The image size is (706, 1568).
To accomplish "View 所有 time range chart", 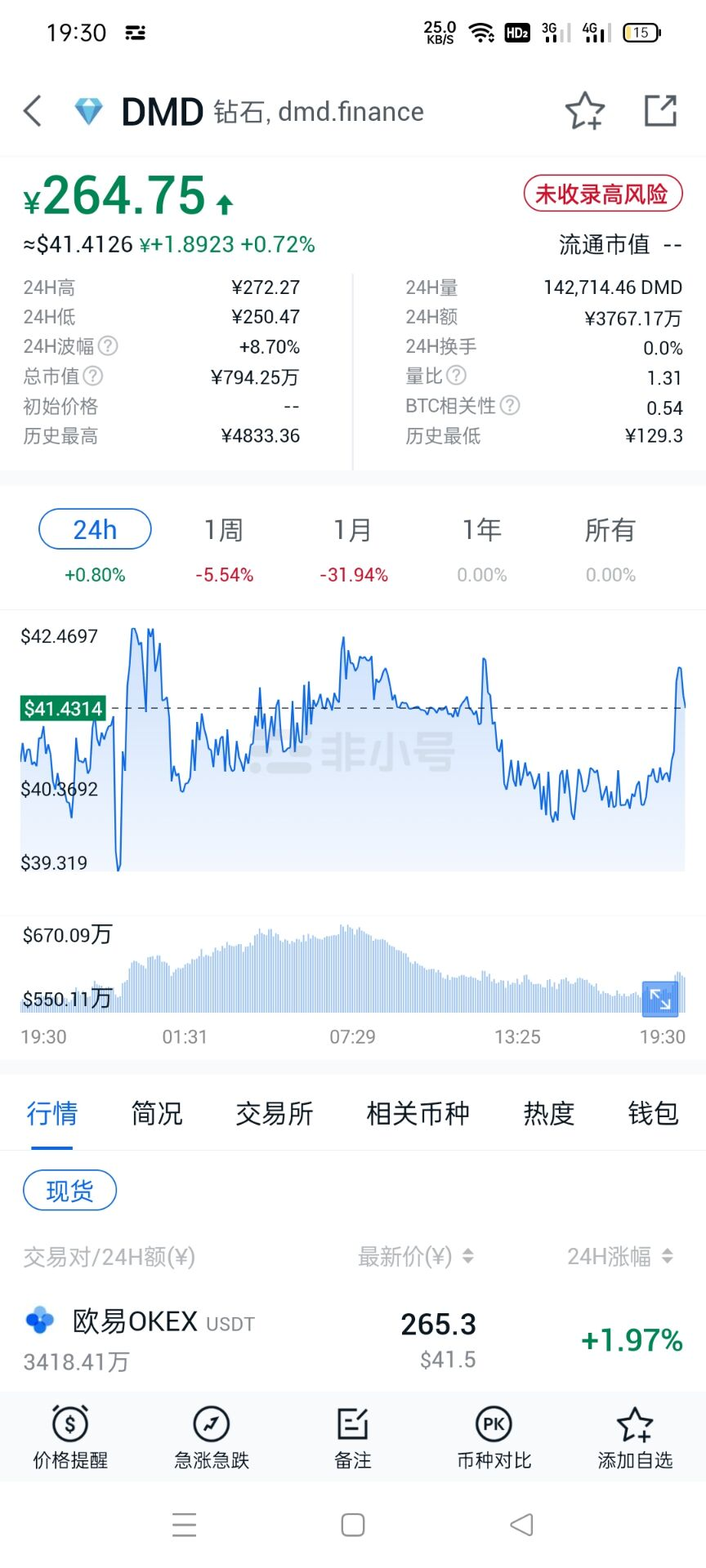I will (x=610, y=531).
